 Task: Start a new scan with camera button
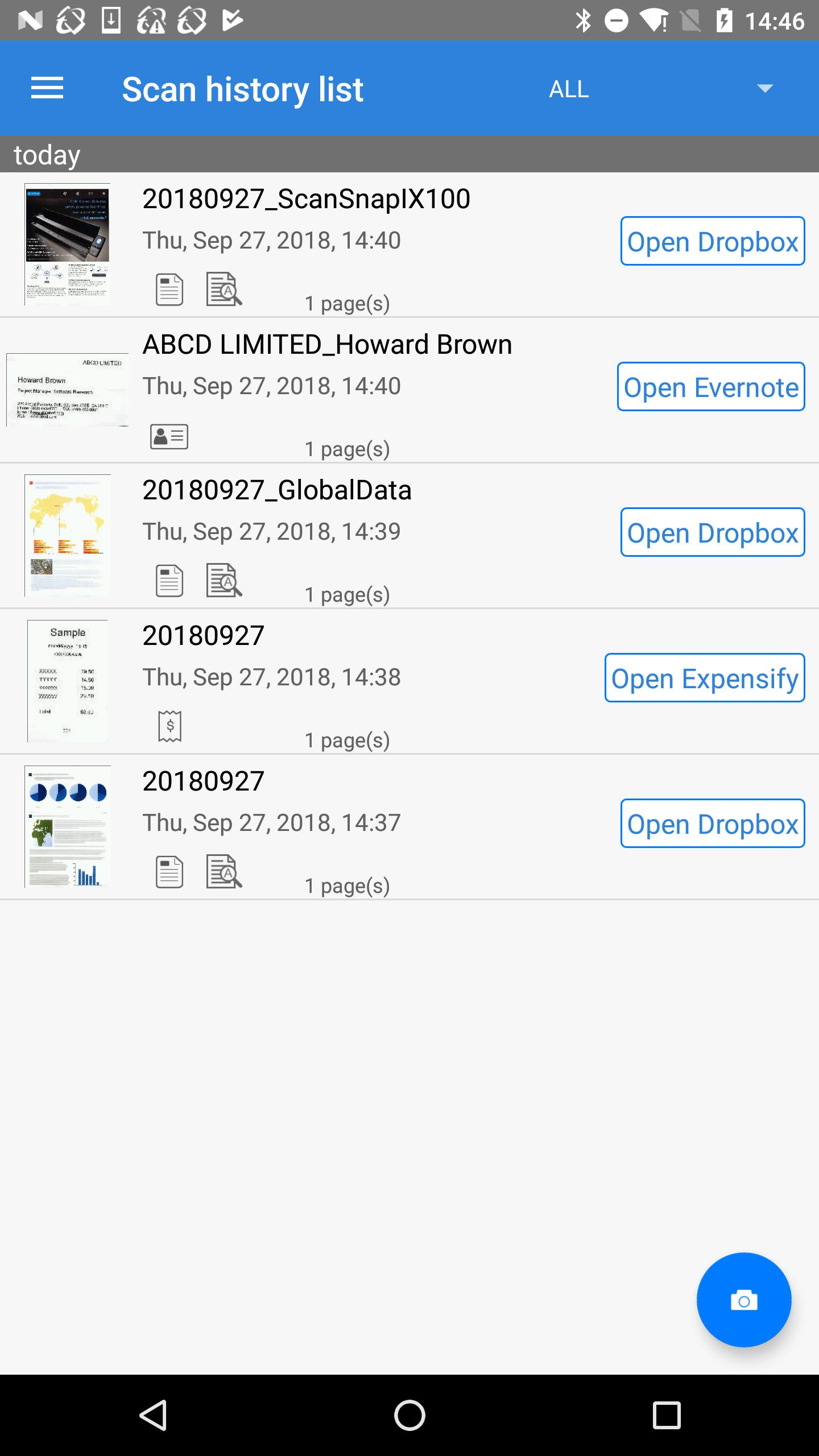[x=743, y=1300]
